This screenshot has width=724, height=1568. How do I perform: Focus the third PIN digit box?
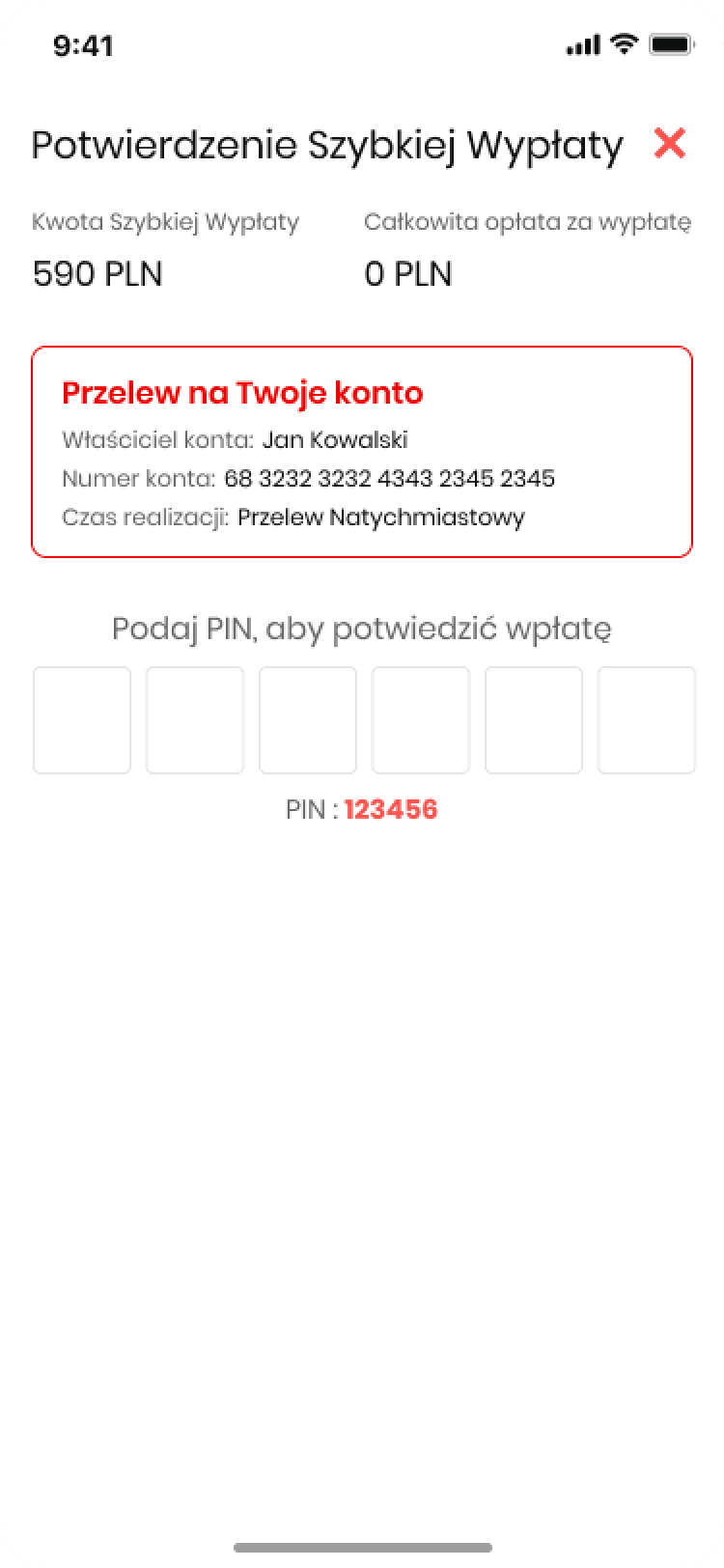308,720
